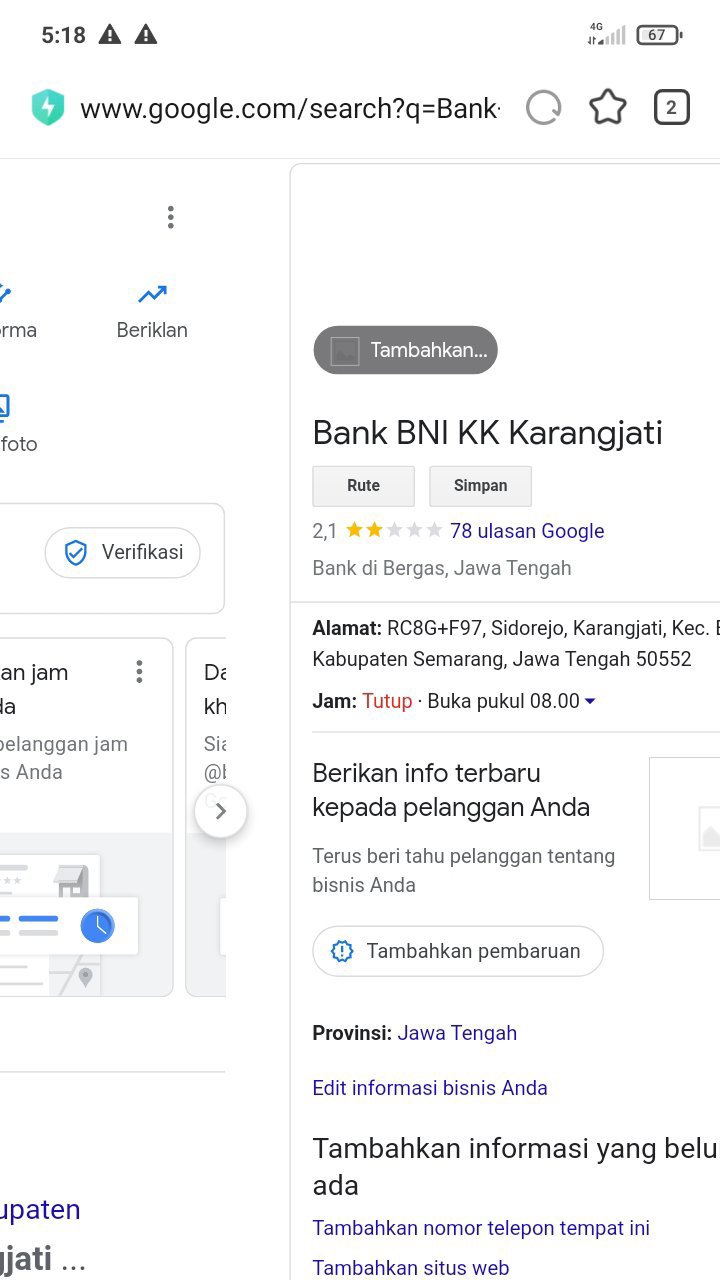Open the three-dot menu above Beriklan
Viewport: 720px width, 1280px height.
tap(171, 217)
